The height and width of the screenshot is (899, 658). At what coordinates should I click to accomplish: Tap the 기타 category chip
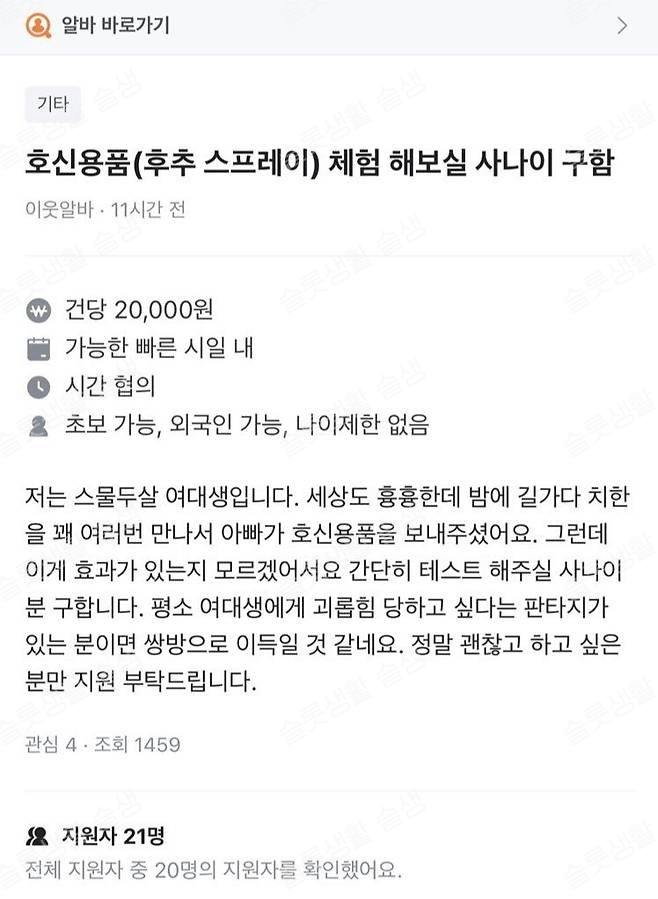pos(53,104)
